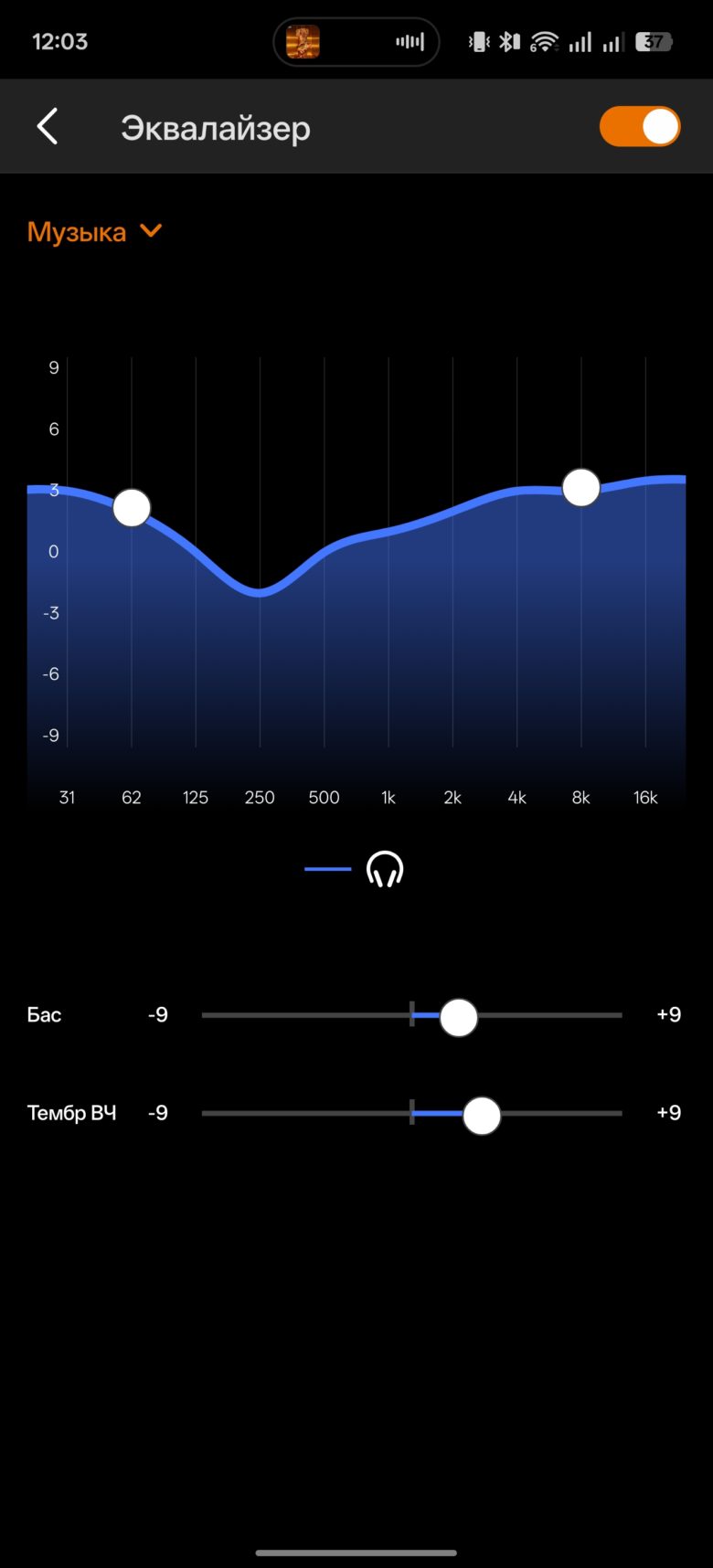Go back from the Эквалайзер screen
This screenshot has width=713, height=1568.
point(48,127)
